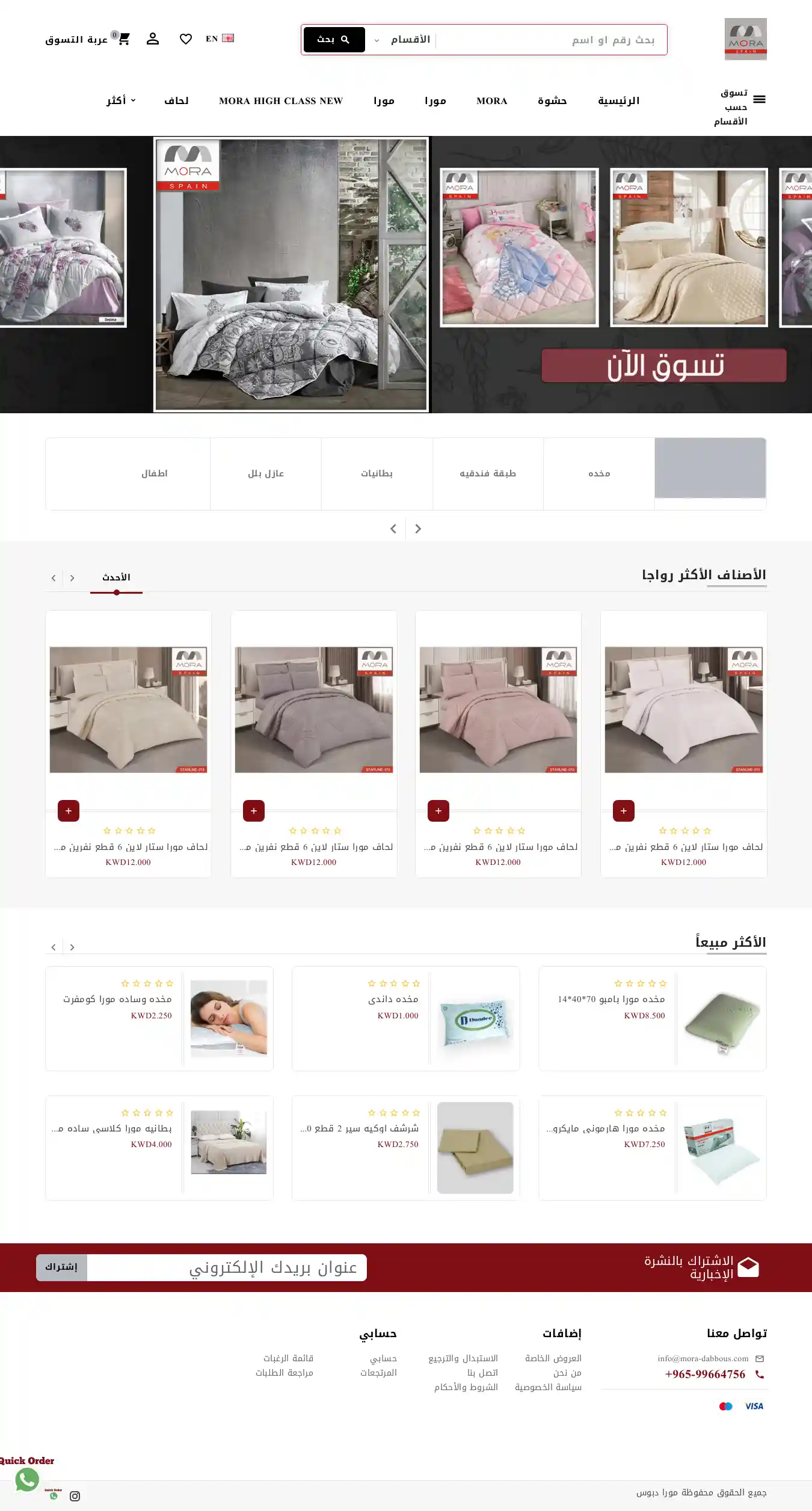
Task: Open MORA HIGH CLASS NEW category
Action: (281, 100)
